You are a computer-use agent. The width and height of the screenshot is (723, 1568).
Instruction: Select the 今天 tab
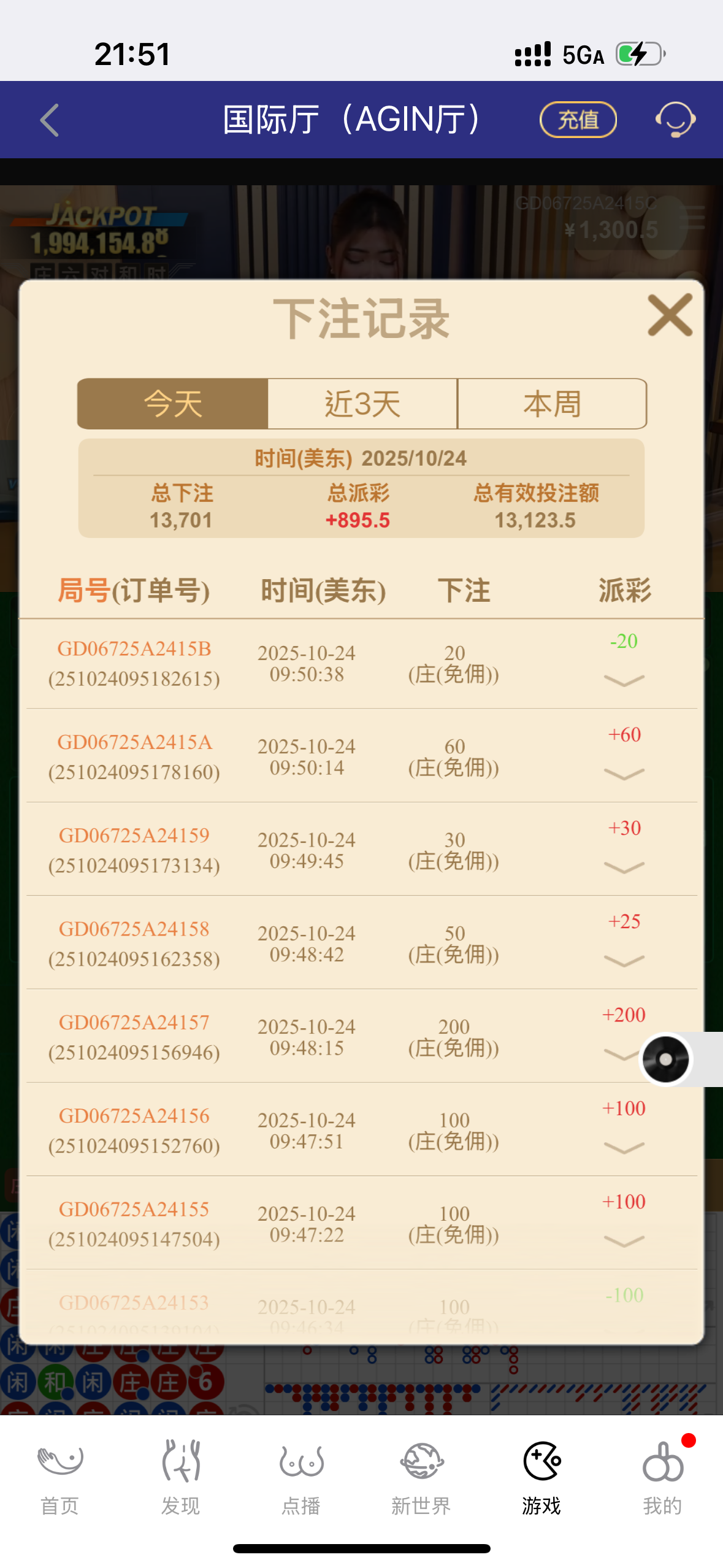pyautogui.click(x=173, y=404)
